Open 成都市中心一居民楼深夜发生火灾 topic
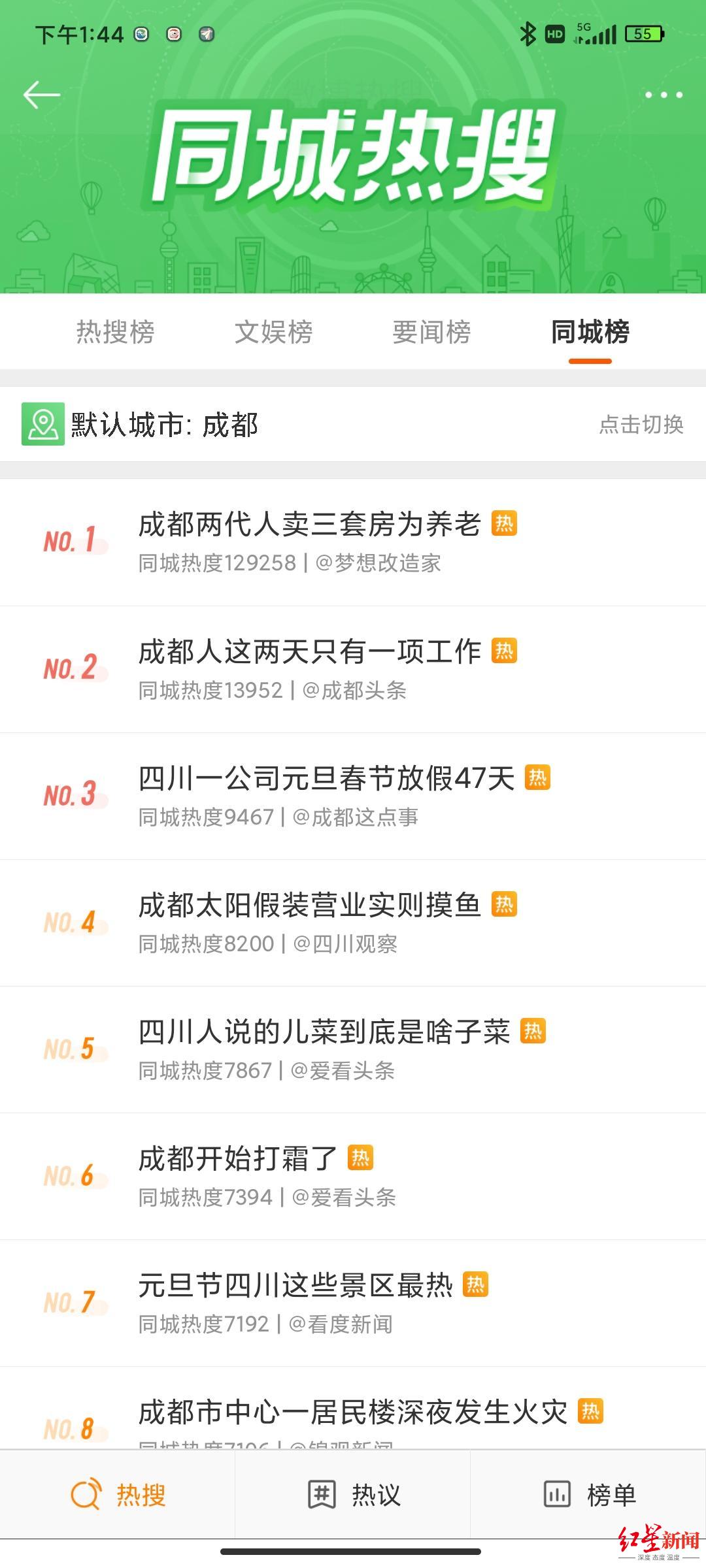 353,1413
